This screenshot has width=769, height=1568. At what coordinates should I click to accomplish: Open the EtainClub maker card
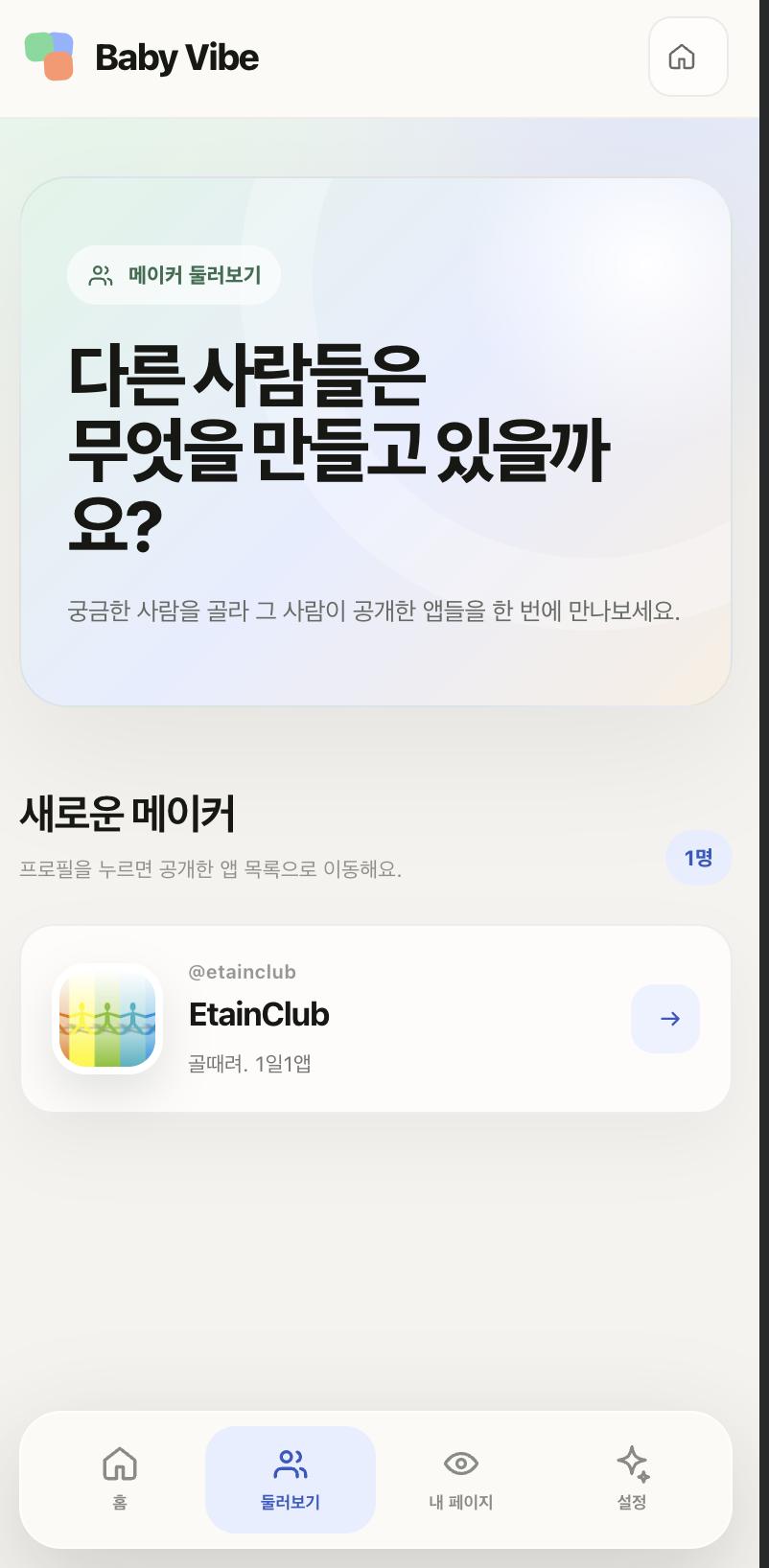click(376, 1019)
